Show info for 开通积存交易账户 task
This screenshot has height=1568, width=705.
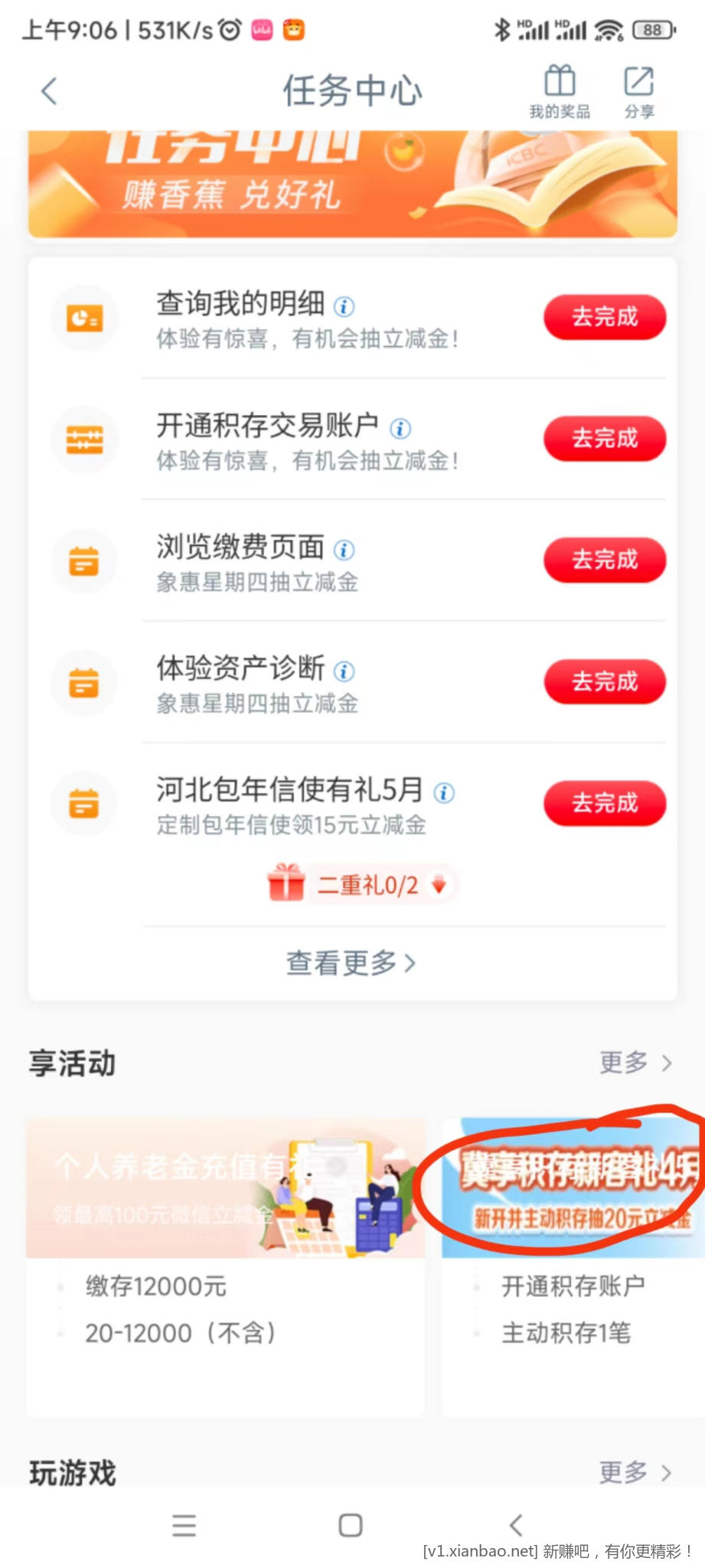coord(400,429)
